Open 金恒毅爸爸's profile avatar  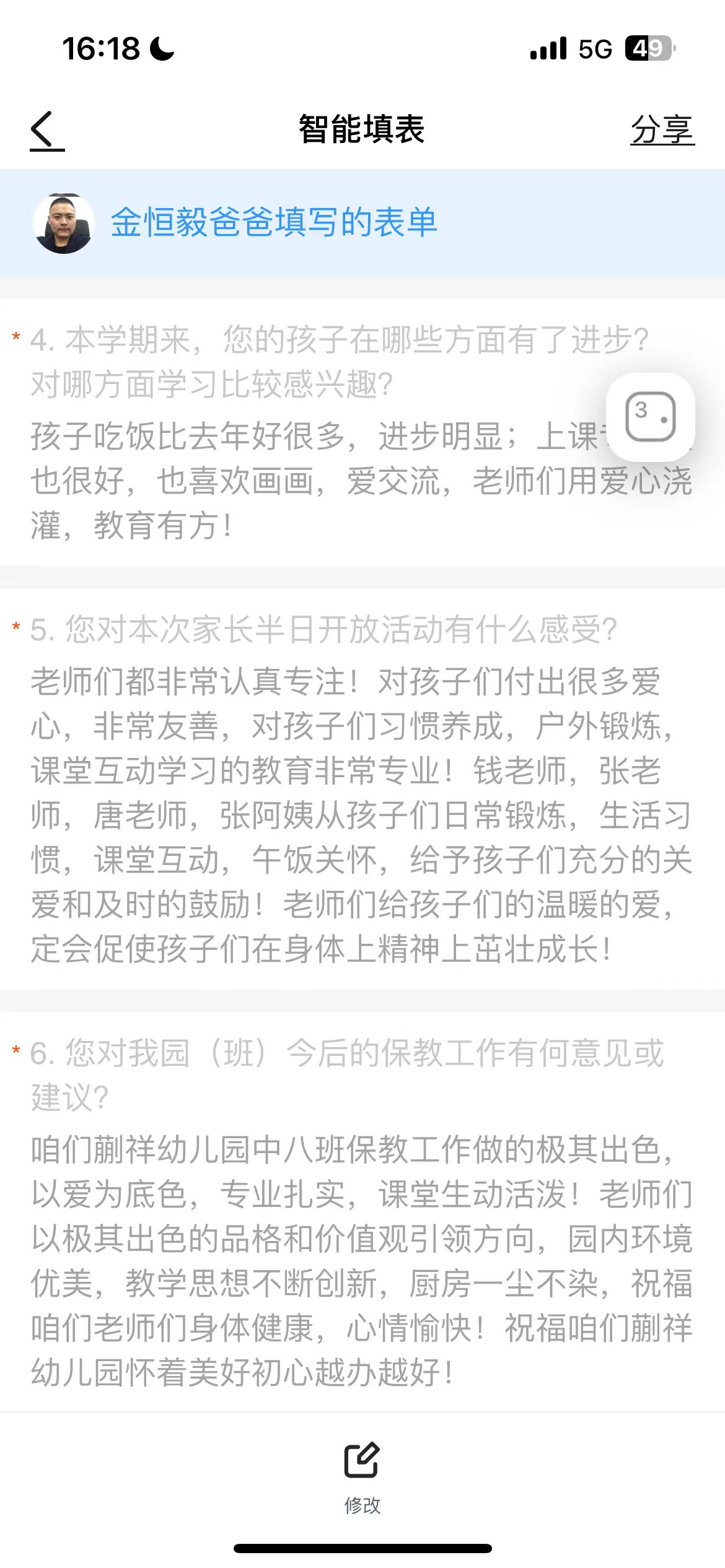pyautogui.click(x=63, y=223)
